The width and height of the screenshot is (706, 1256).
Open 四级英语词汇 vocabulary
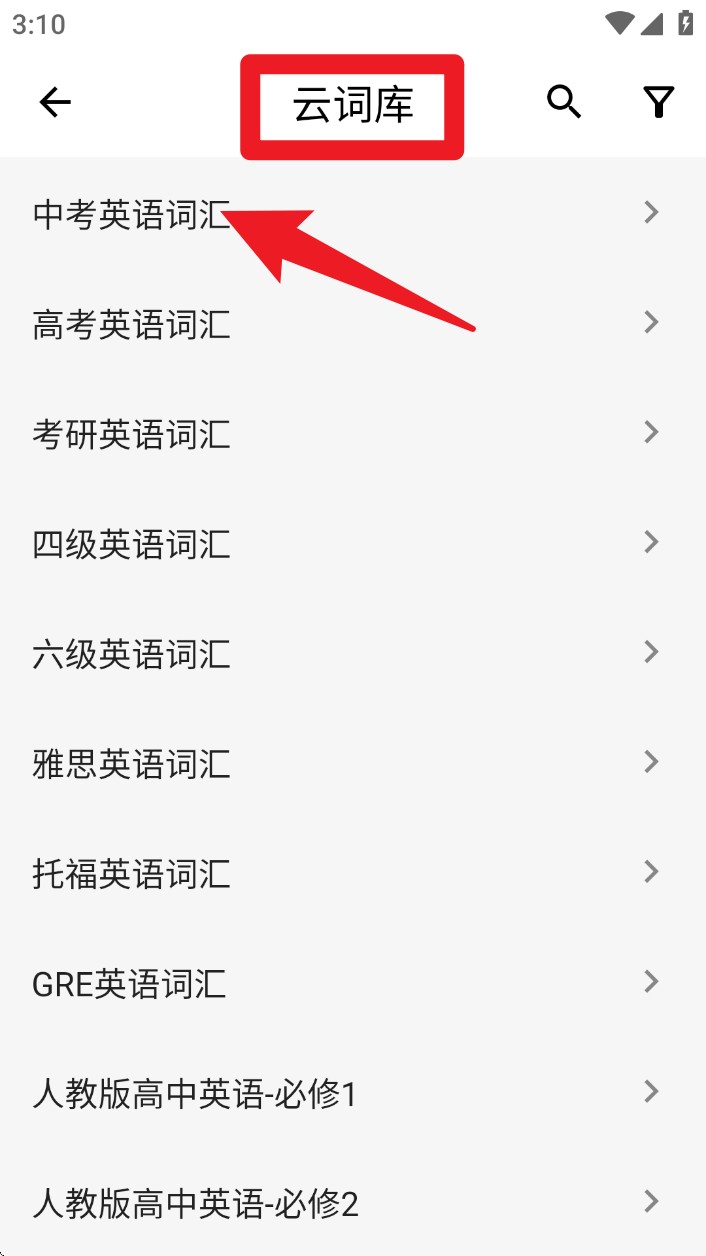coord(132,544)
